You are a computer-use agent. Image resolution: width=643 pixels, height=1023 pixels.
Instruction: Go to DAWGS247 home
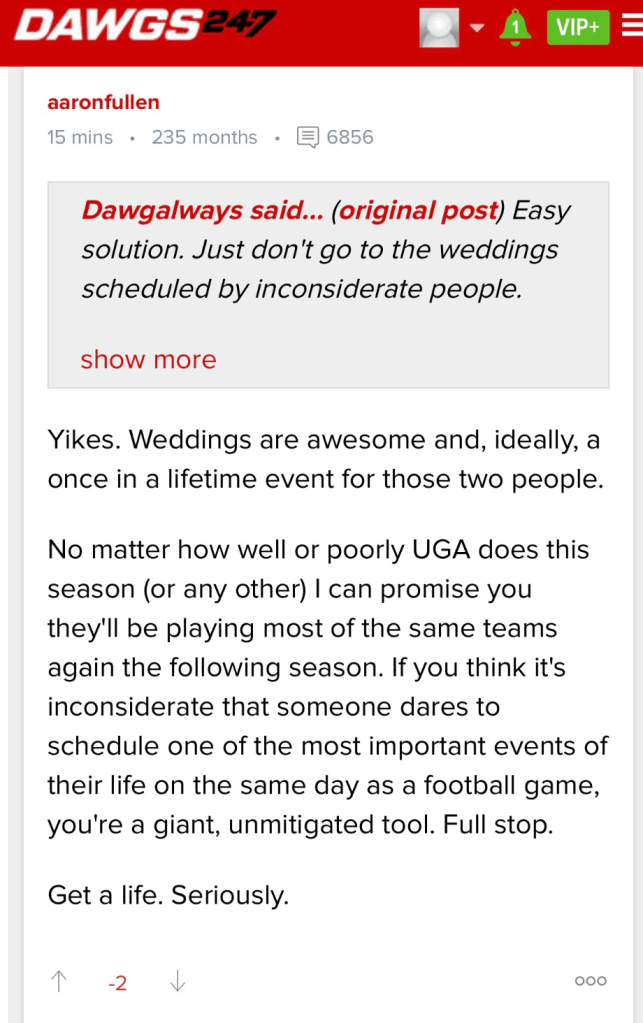146,25
